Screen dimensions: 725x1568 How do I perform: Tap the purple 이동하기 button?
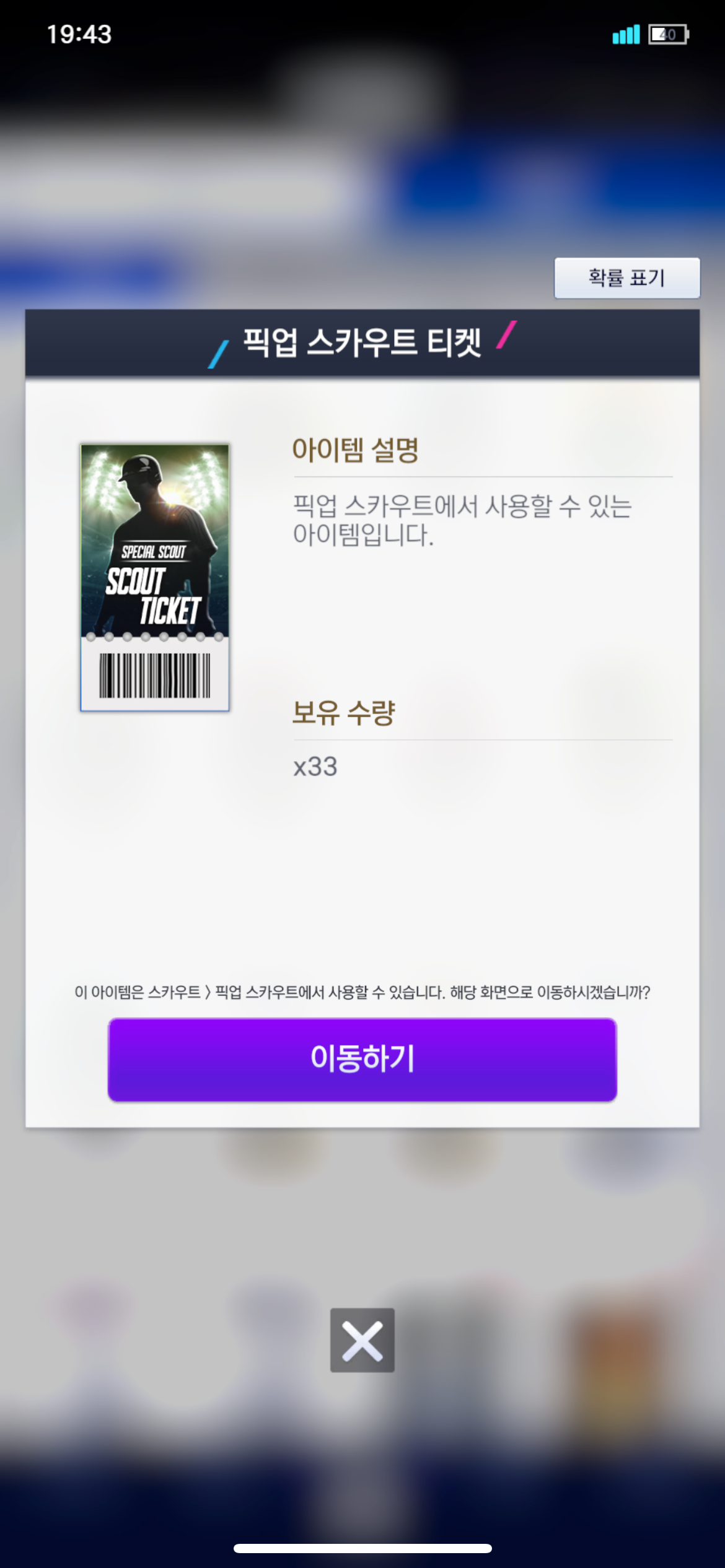coord(362,1059)
